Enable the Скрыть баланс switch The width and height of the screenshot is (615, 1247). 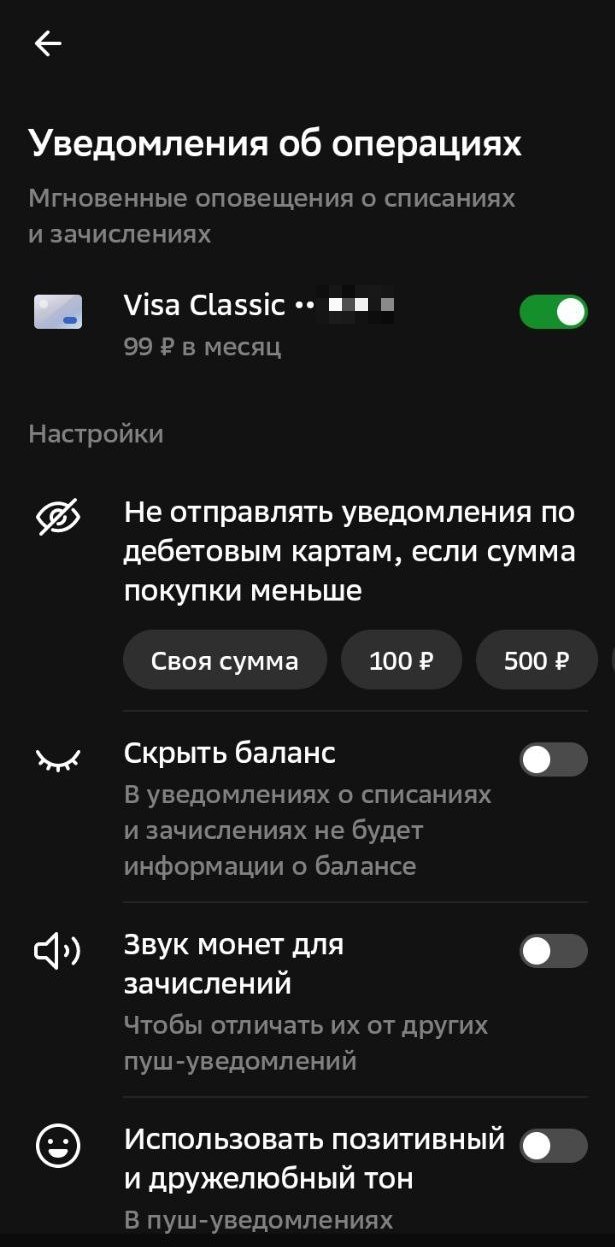[553, 760]
